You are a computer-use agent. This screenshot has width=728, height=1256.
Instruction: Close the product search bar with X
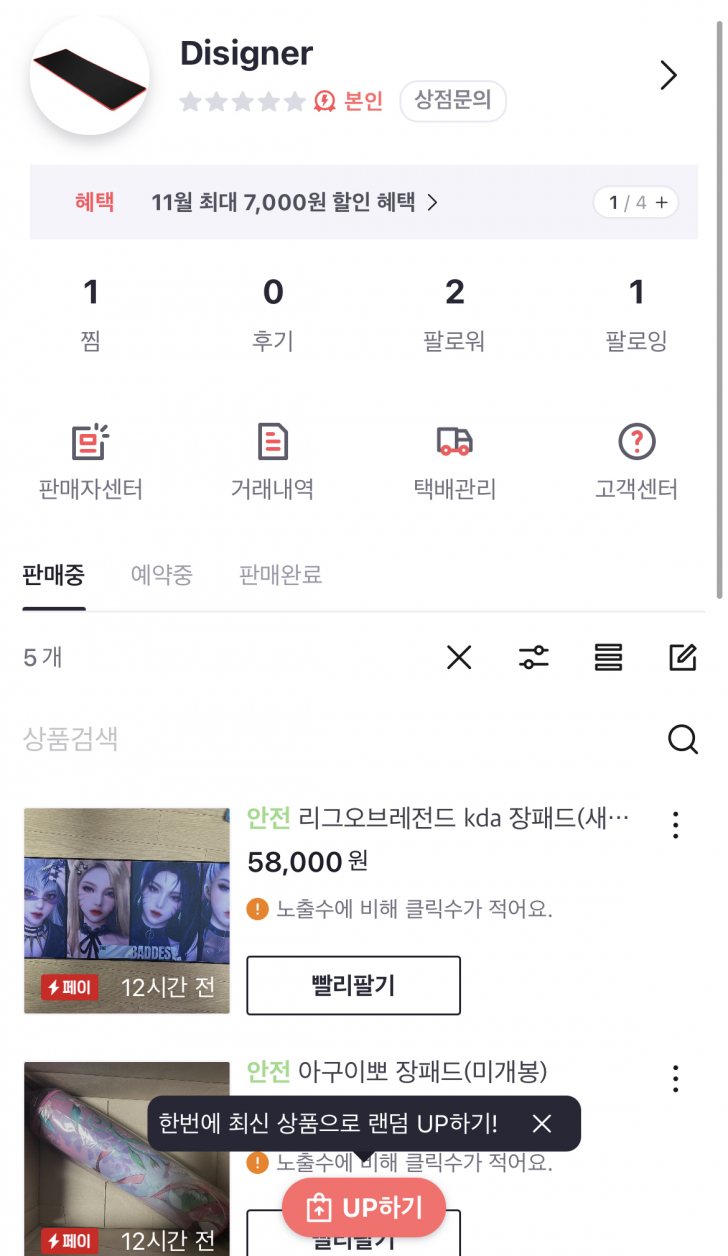[459, 658]
